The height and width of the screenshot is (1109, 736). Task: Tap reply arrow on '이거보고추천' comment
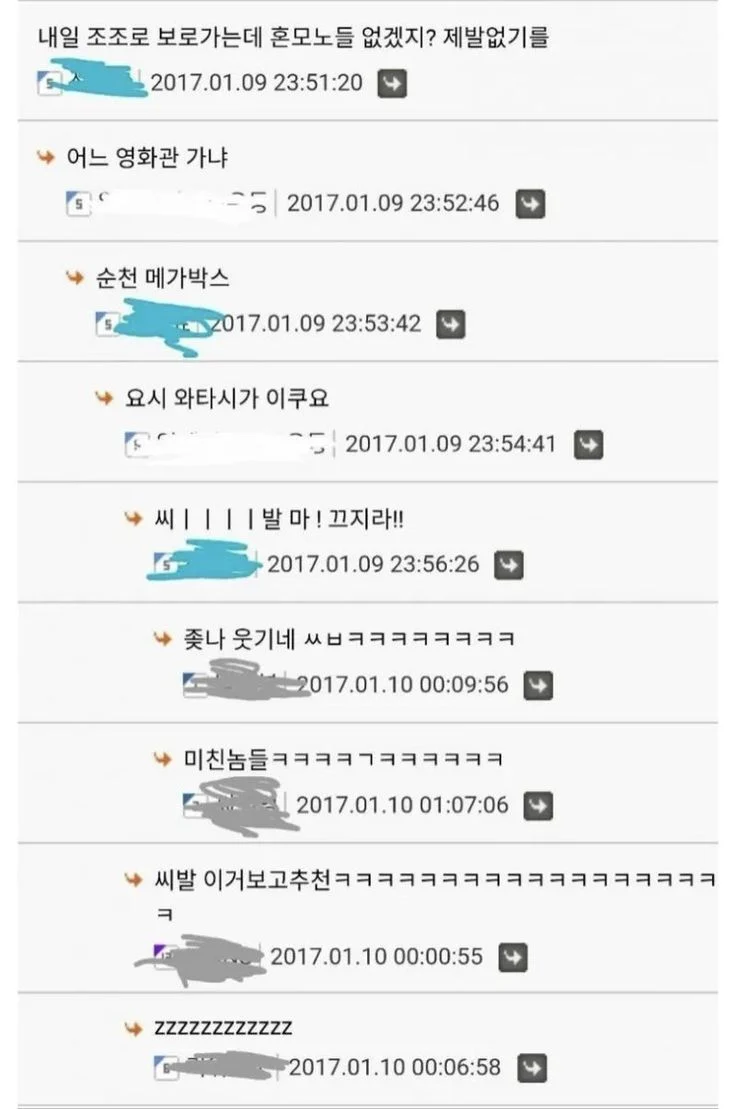pyautogui.click(x=512, y=957)
